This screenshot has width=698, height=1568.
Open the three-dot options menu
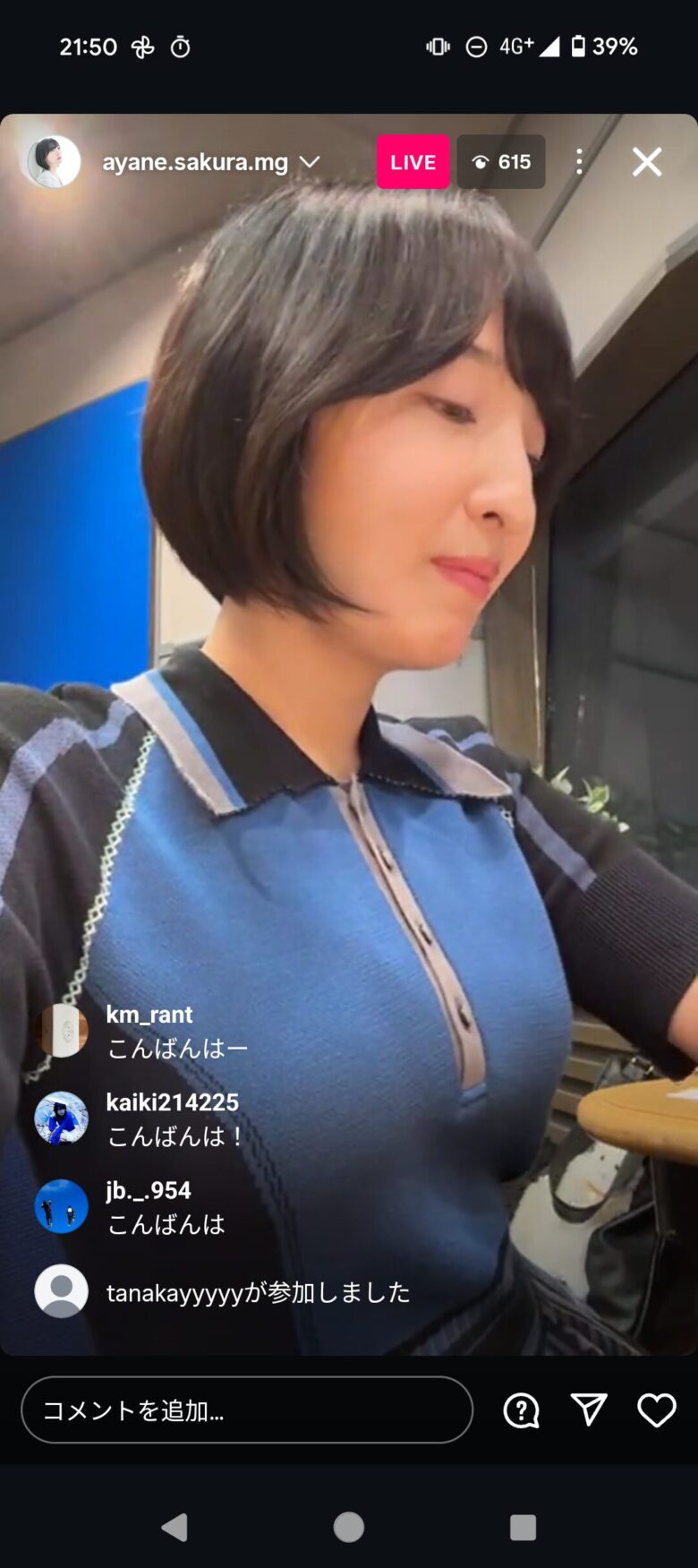point(579,162)
